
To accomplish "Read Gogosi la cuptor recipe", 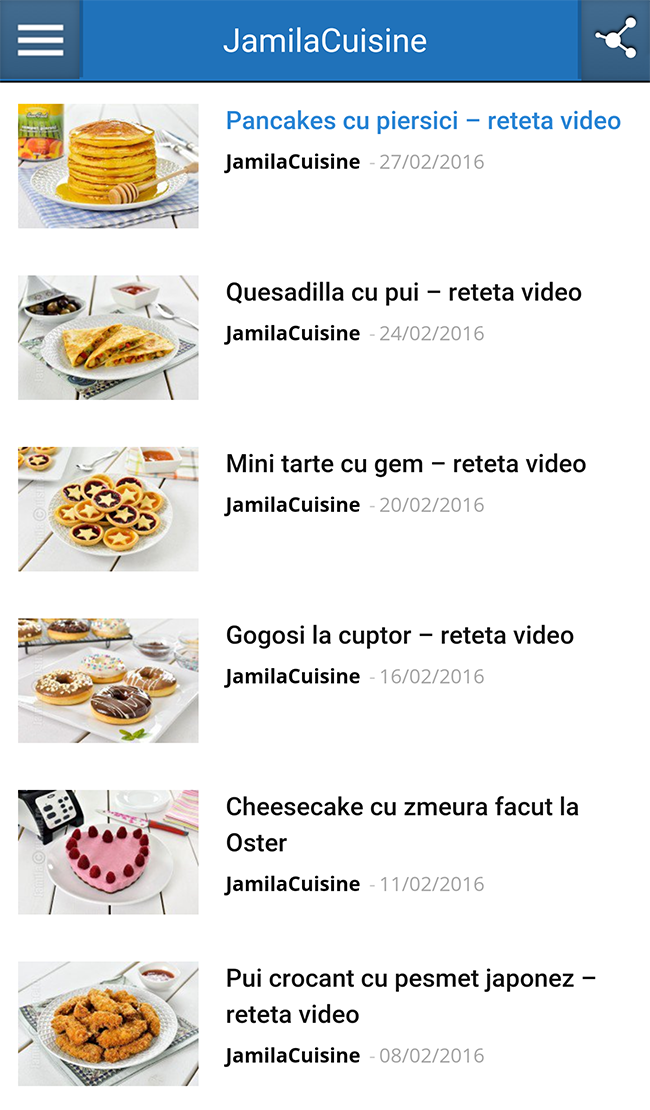I will tap(399, 636).
